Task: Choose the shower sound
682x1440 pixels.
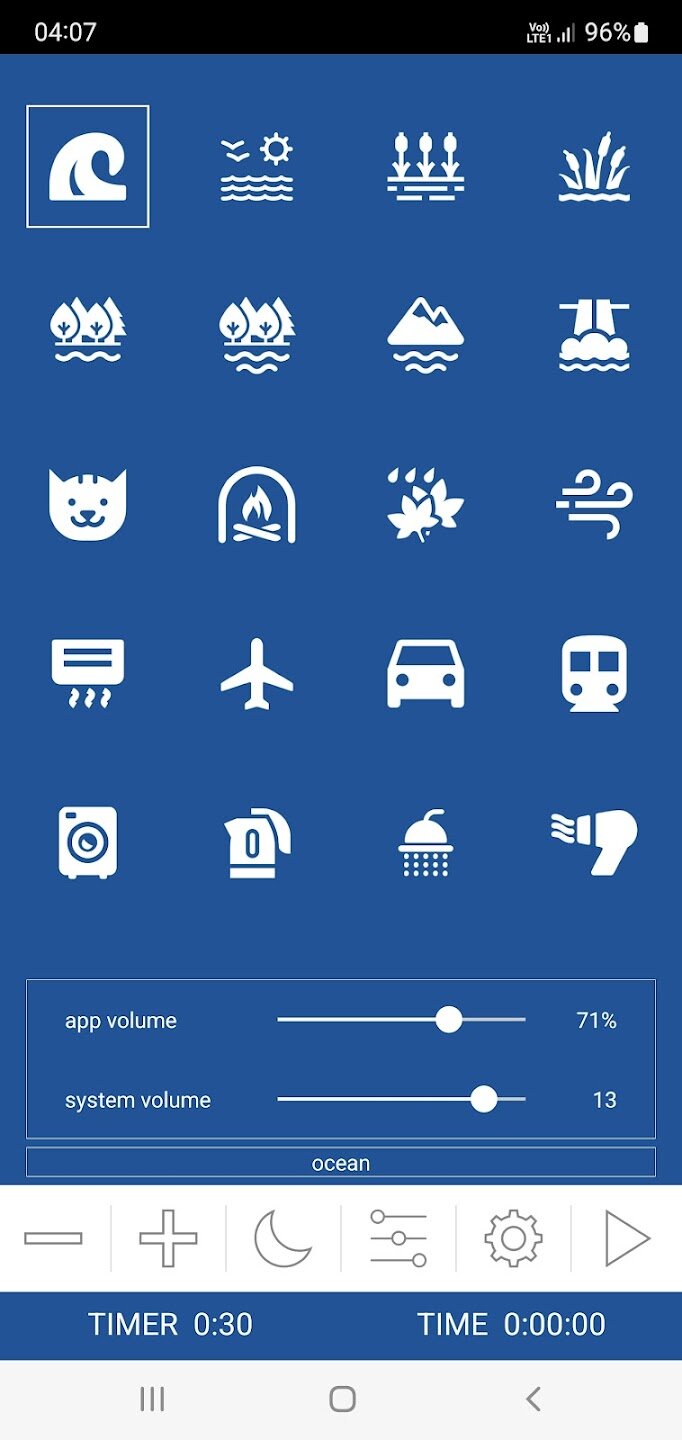Action: pos(426,842)
